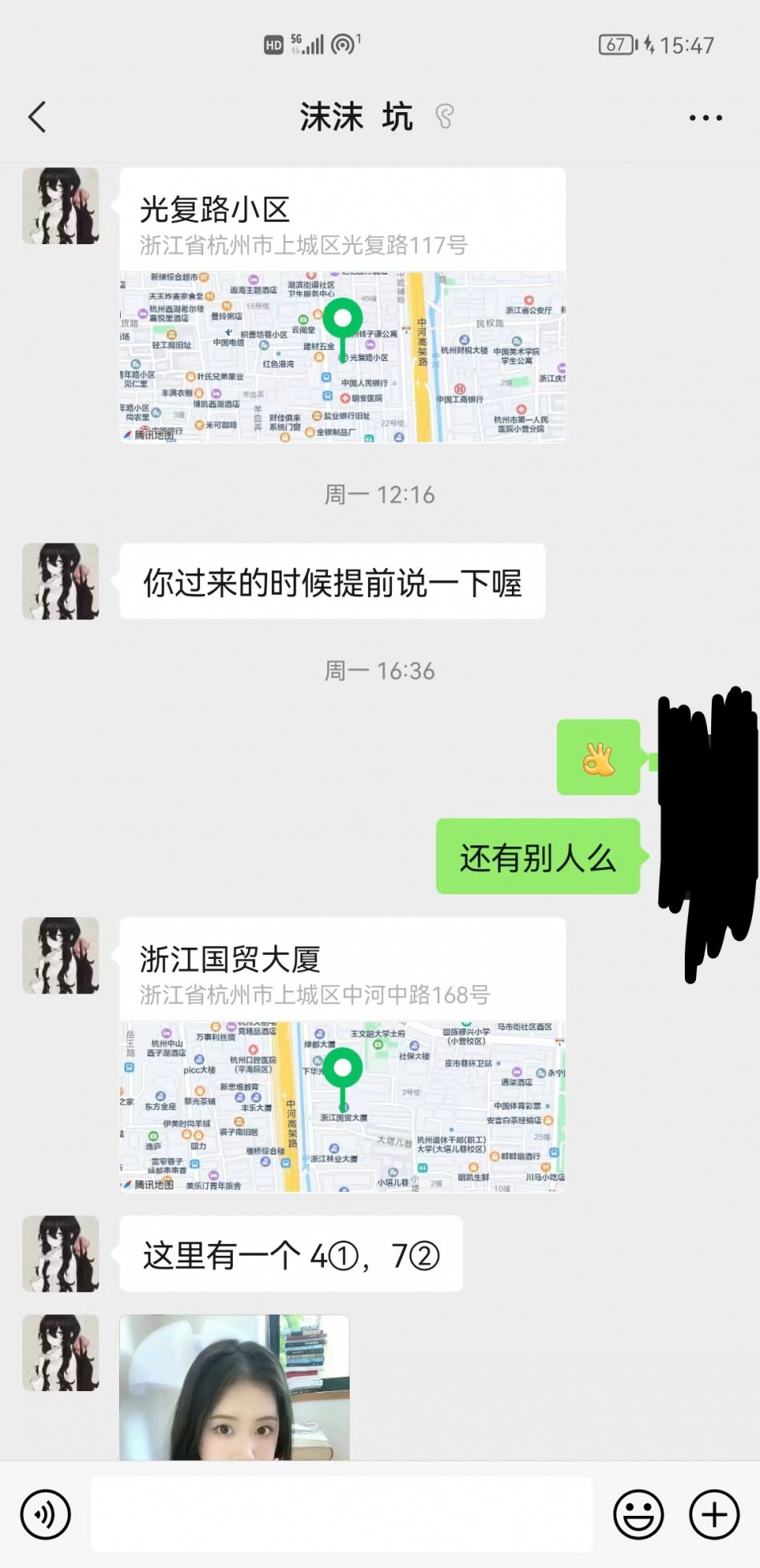Open the emoji sticker panel
This screenshot has height=1568, width=760.
(x=638, y=1514)
